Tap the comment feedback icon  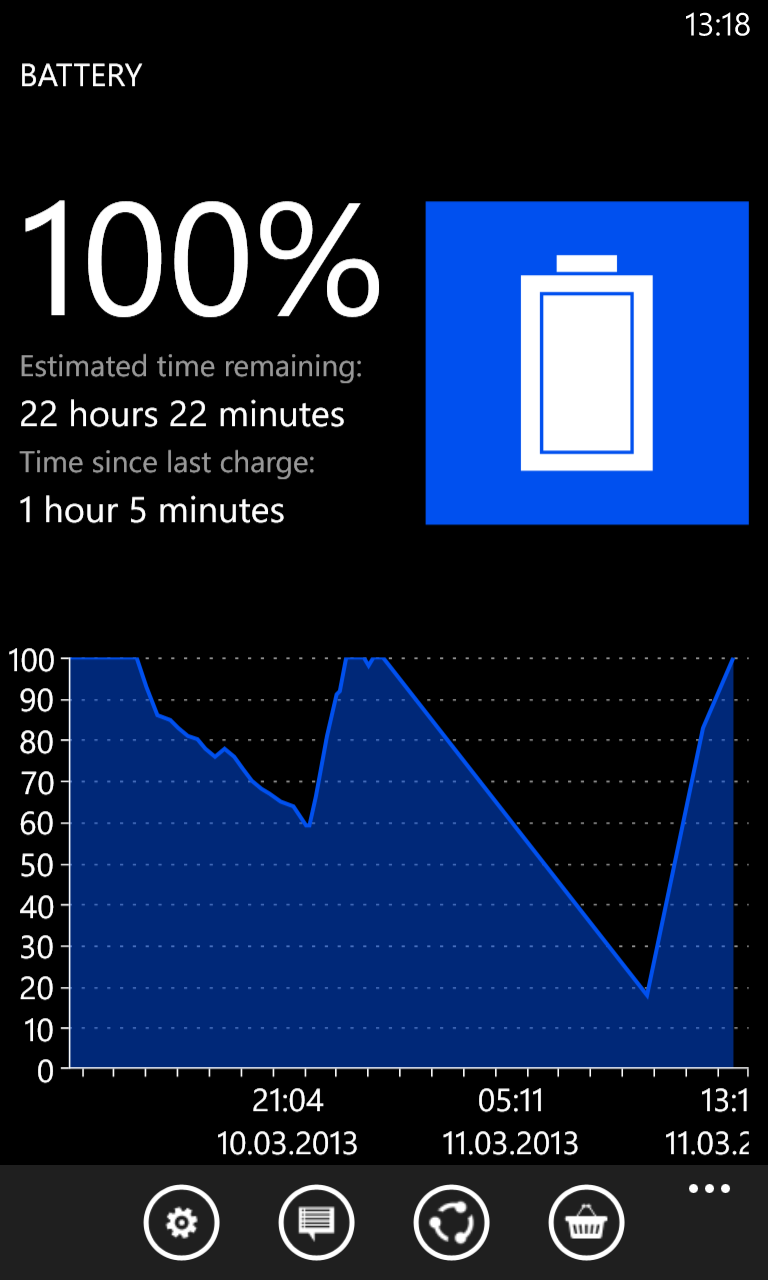[316, 1222]
